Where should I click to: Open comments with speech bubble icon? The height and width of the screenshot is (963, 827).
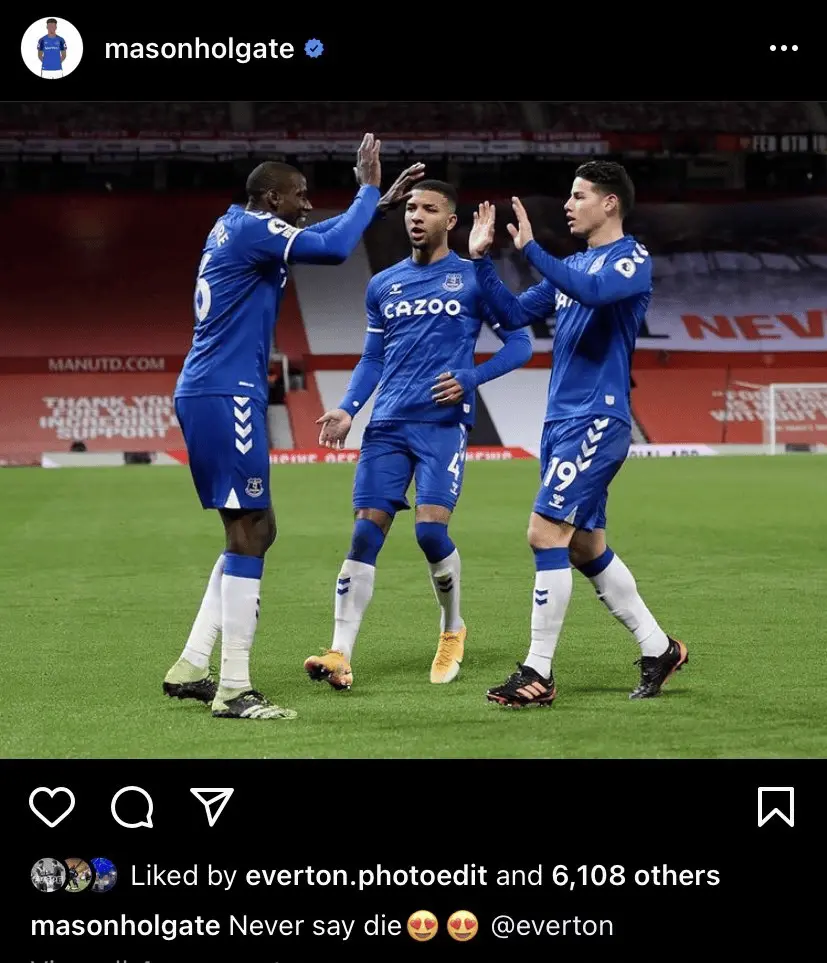(x=132, y=807)
